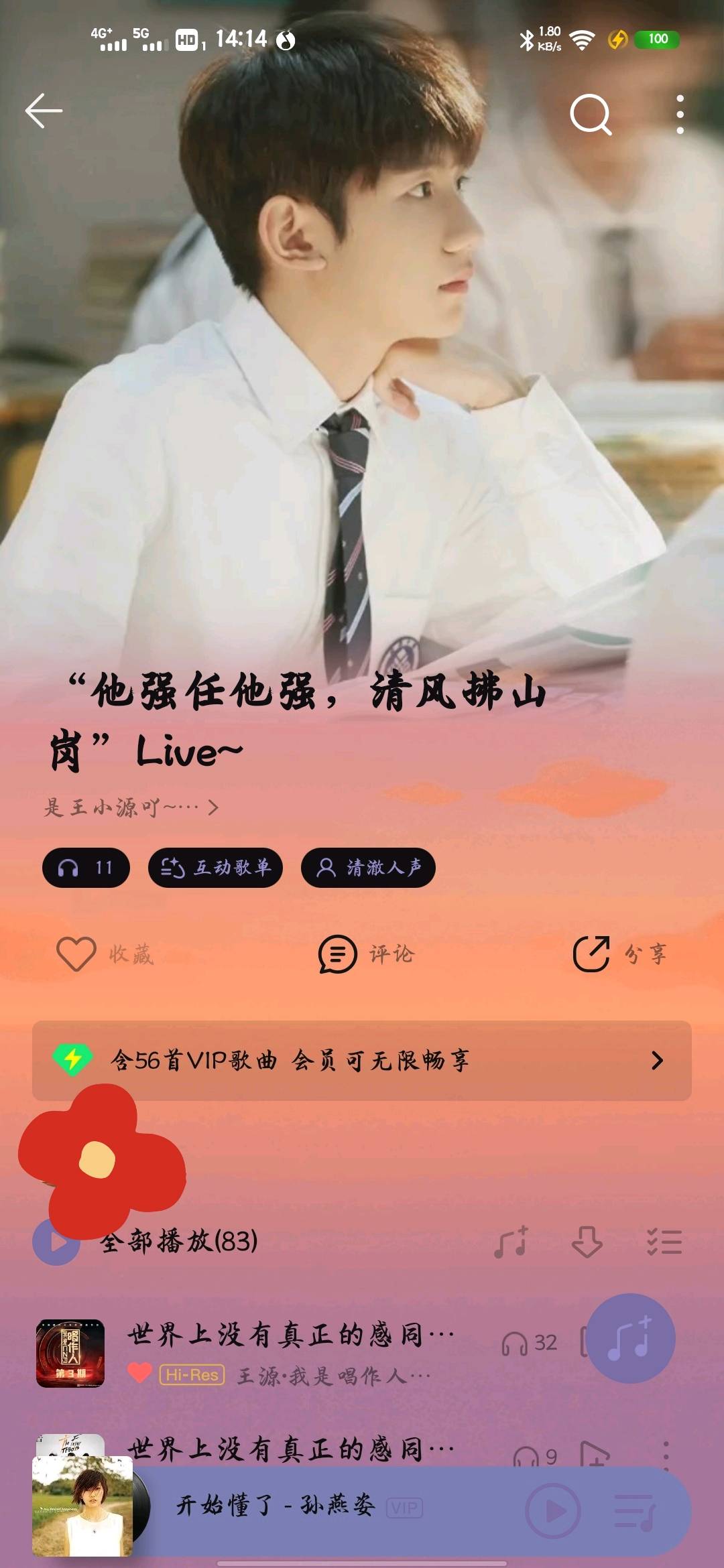The height and width of the screenshot is (1568, 724).
Task: Favorite this playlist with 收藏
Action: point(105,954)
